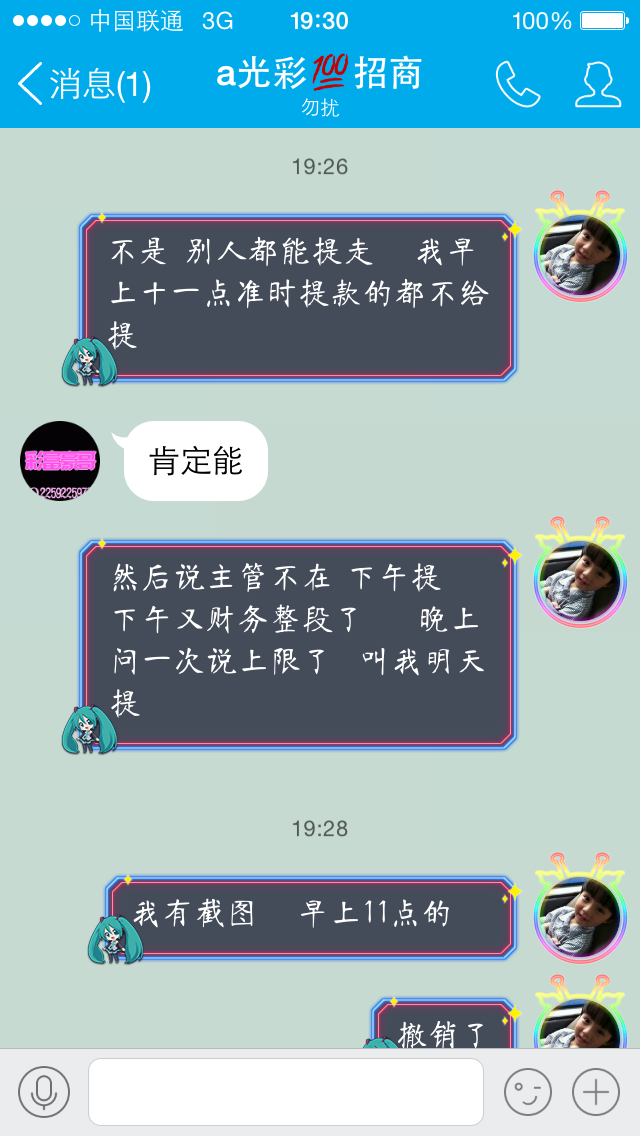Open the emoji picker
The image size is (640, 1136).
528,1092
